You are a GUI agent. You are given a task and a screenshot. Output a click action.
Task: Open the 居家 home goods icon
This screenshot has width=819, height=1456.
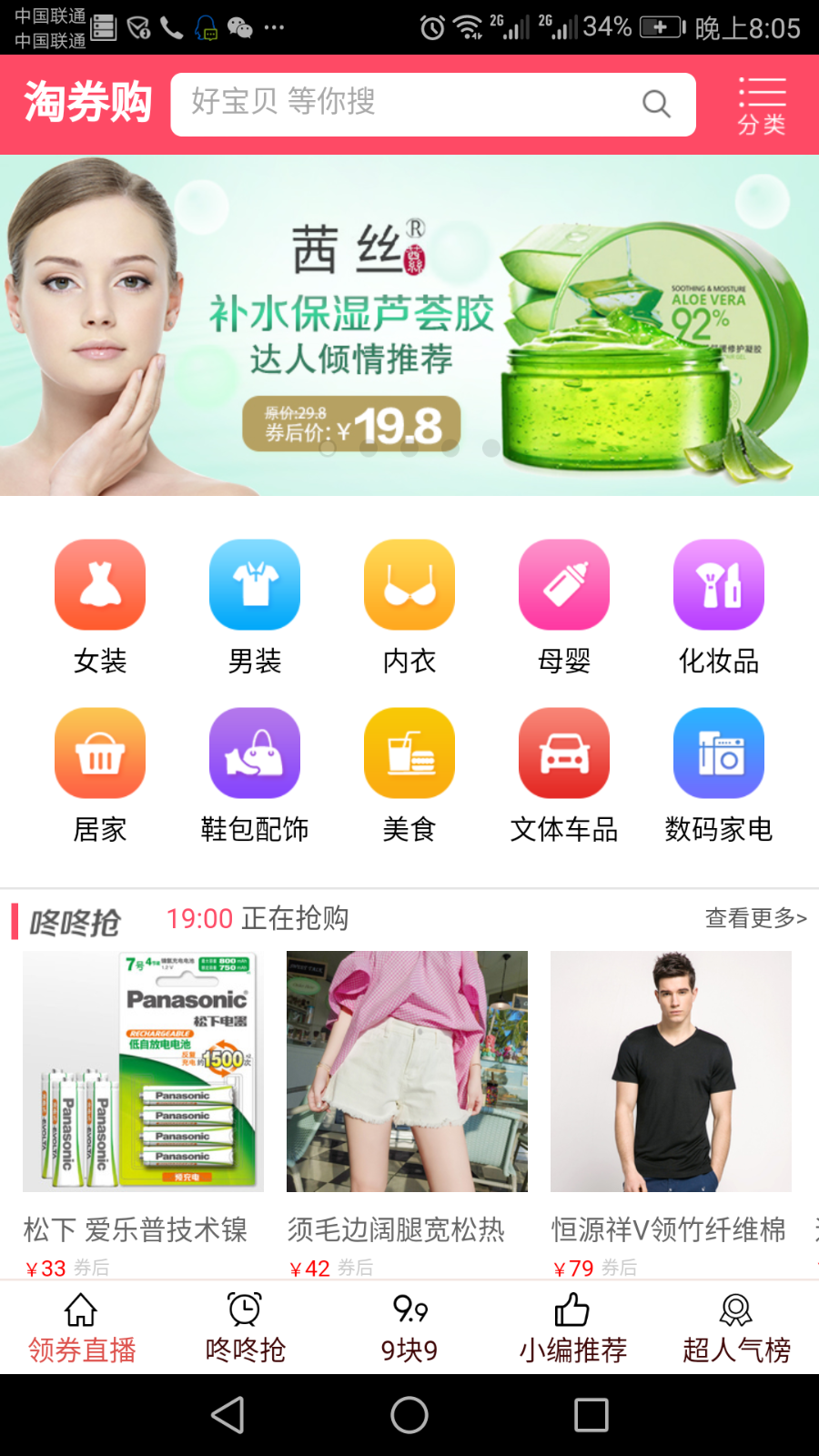pos(99,753)
